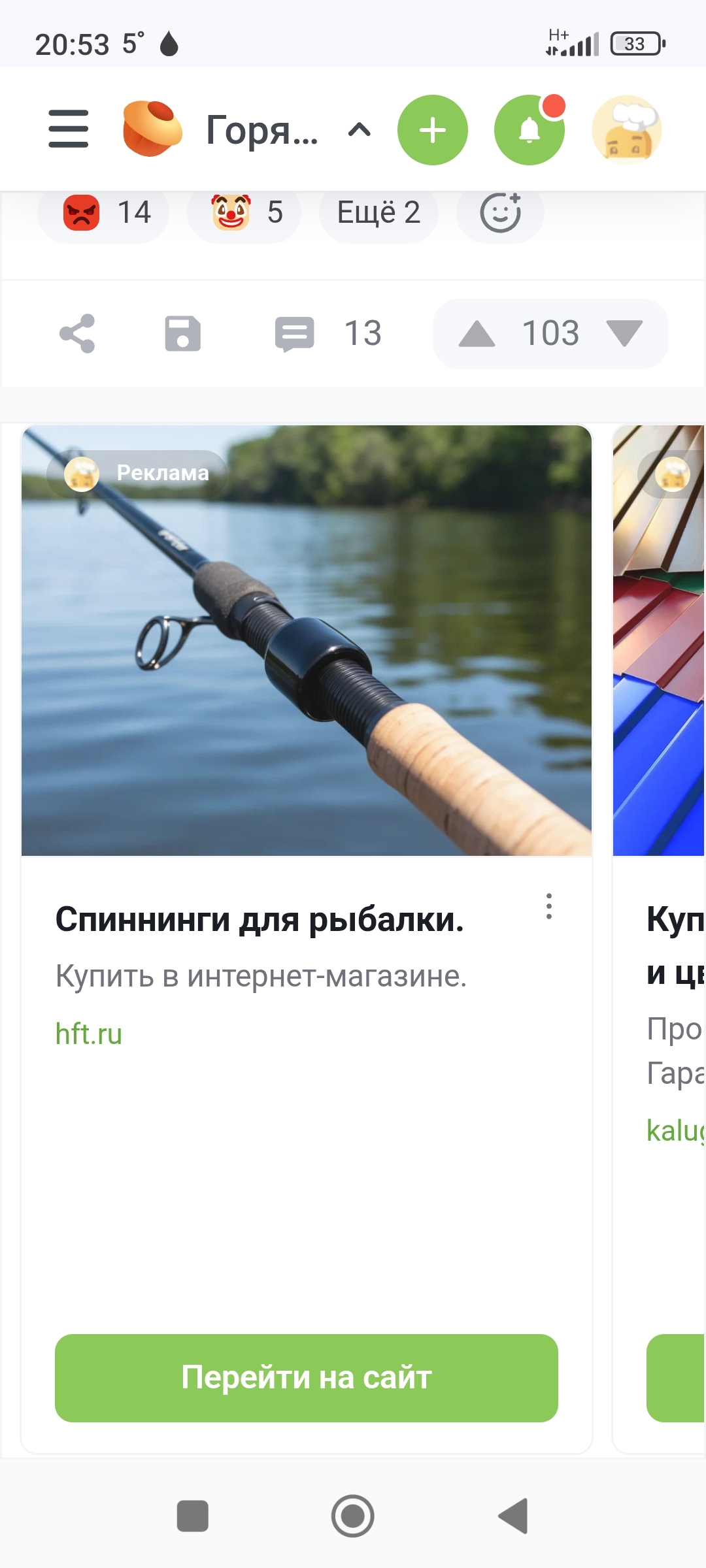Save the post to bookmarks

coord(182,334)
